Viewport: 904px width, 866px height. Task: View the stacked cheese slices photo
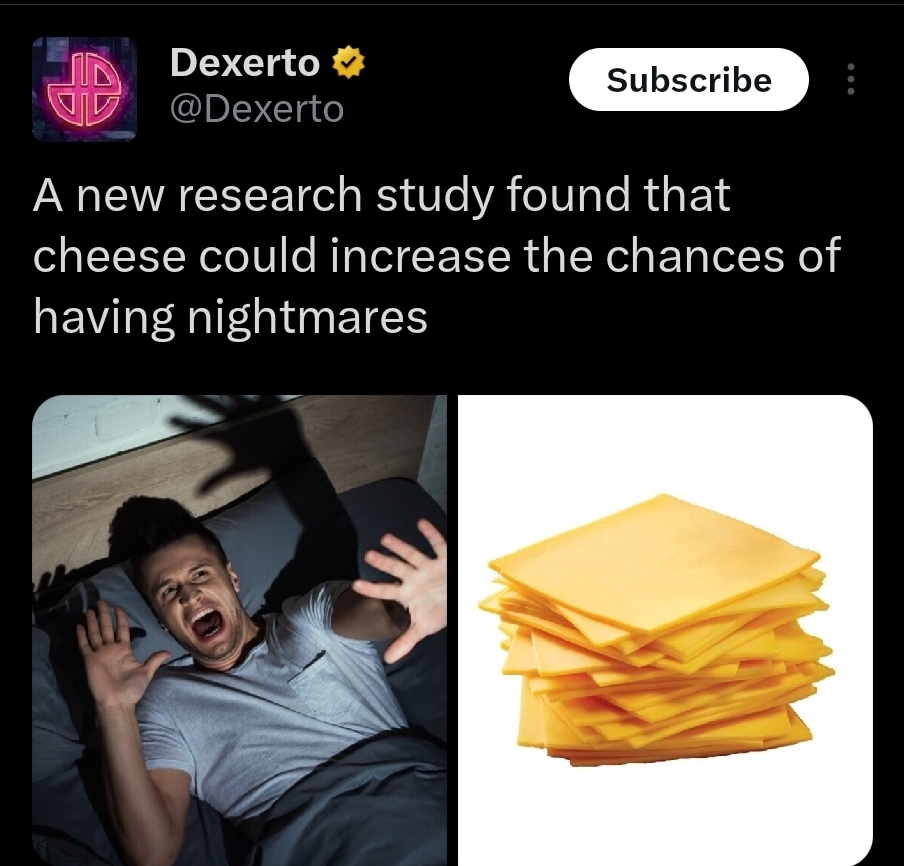665,630
